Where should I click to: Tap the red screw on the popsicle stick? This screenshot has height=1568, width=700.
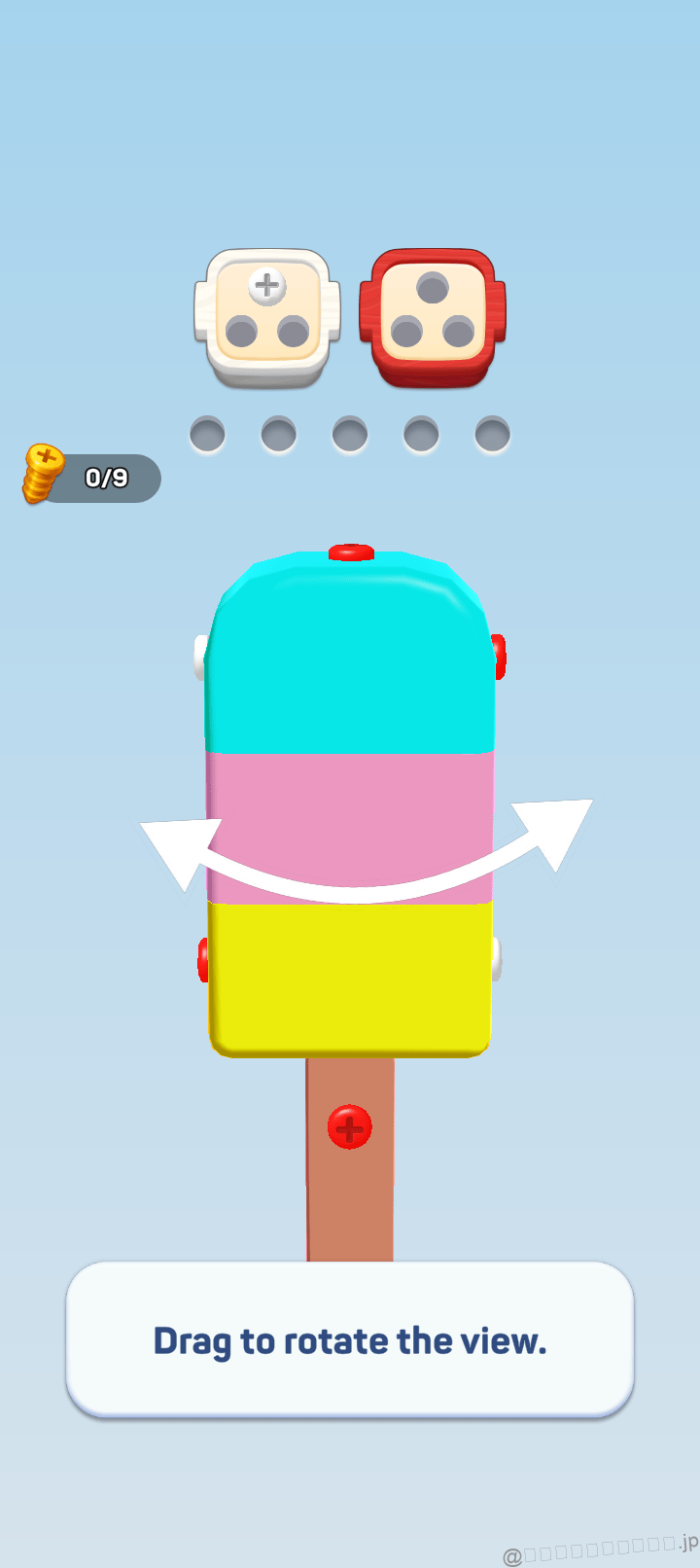[350, 1127]
